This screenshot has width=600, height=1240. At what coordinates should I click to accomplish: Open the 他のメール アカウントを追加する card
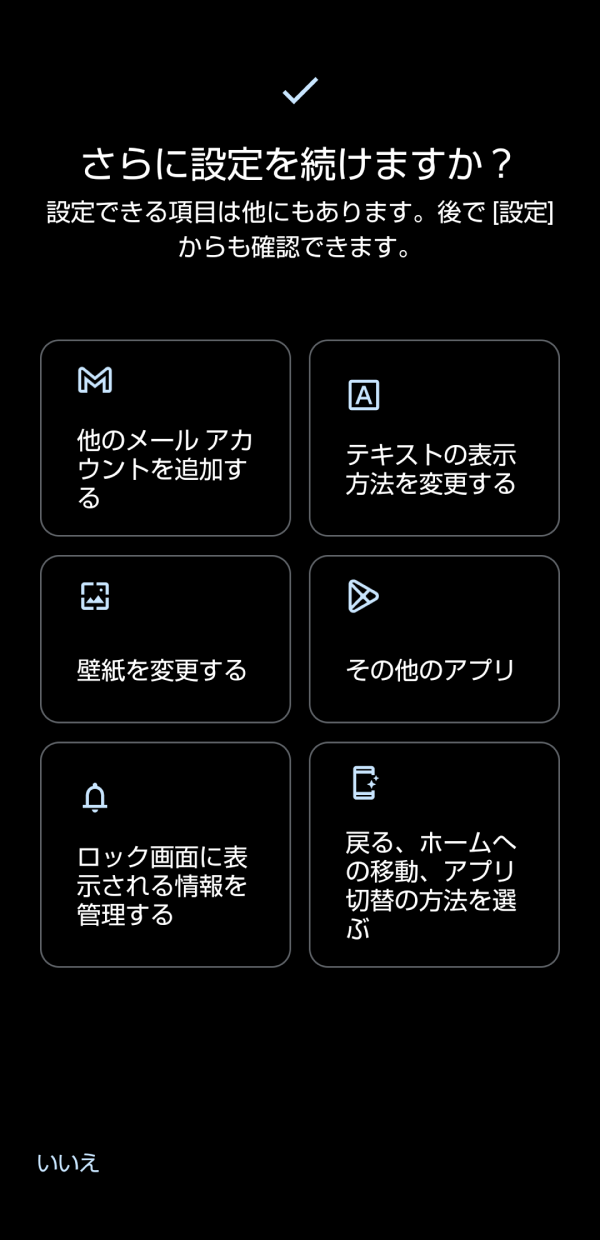165,438
